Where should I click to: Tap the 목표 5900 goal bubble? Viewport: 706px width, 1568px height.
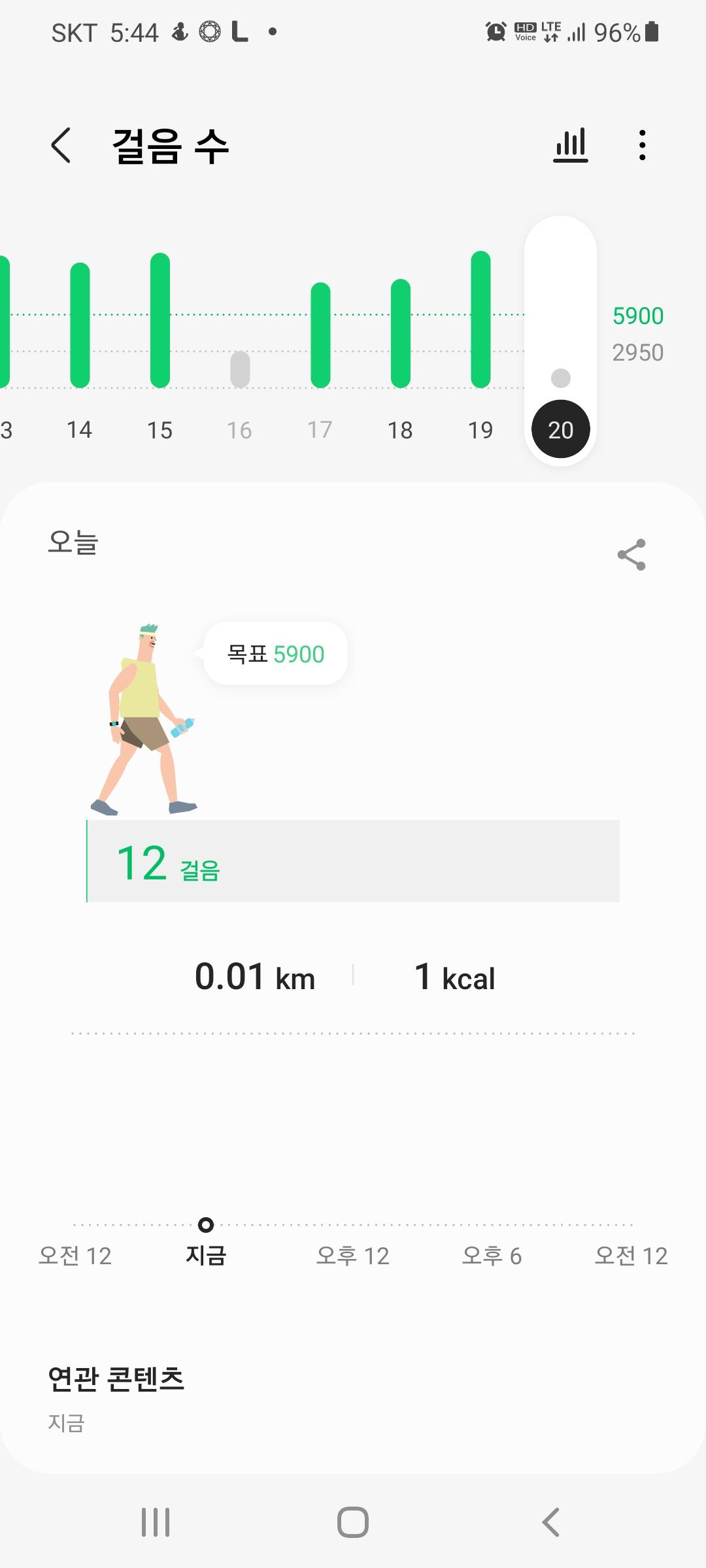pyautogui.click(x=276, y=654)
